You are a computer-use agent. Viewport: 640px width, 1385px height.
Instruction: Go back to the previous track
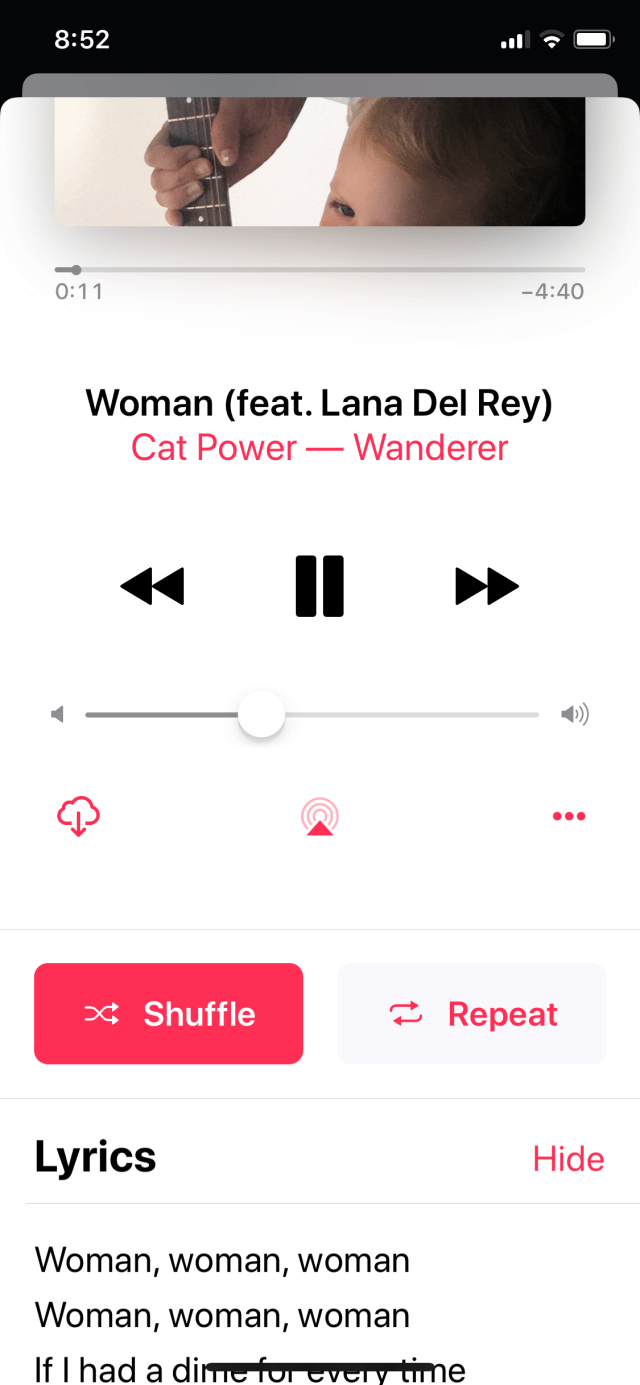(x=152, y=586)
